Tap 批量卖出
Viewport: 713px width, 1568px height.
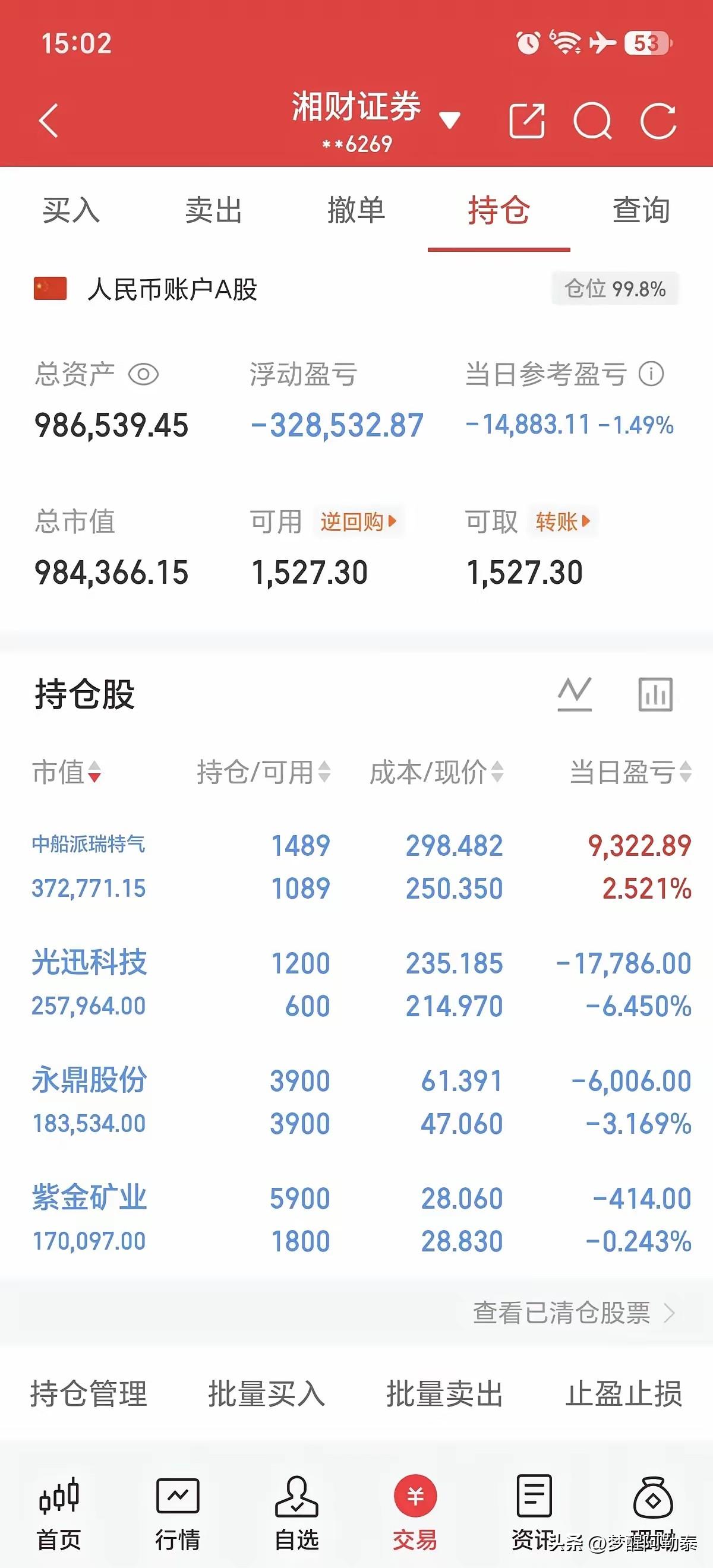(445, 1393)
